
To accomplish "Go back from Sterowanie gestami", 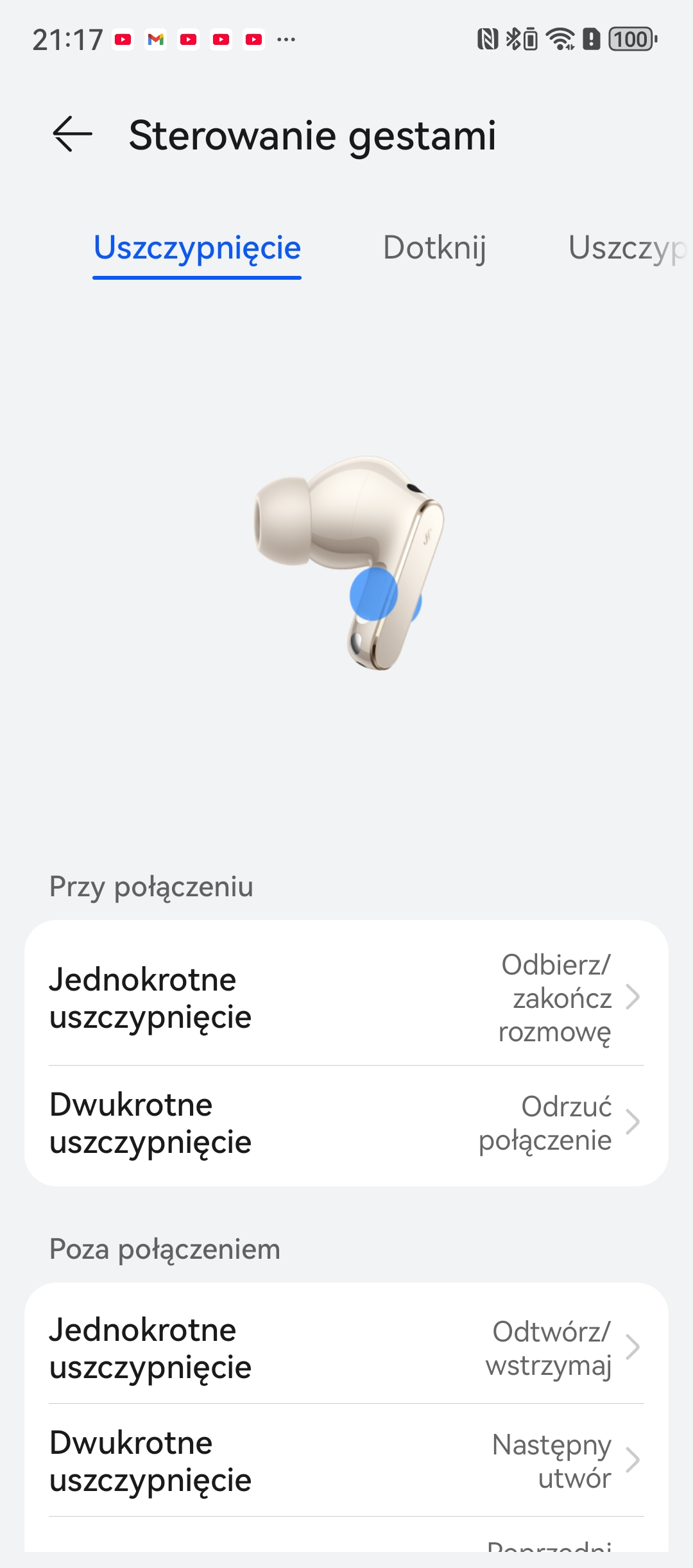I will pyautogui.click(x=73, y=135).
